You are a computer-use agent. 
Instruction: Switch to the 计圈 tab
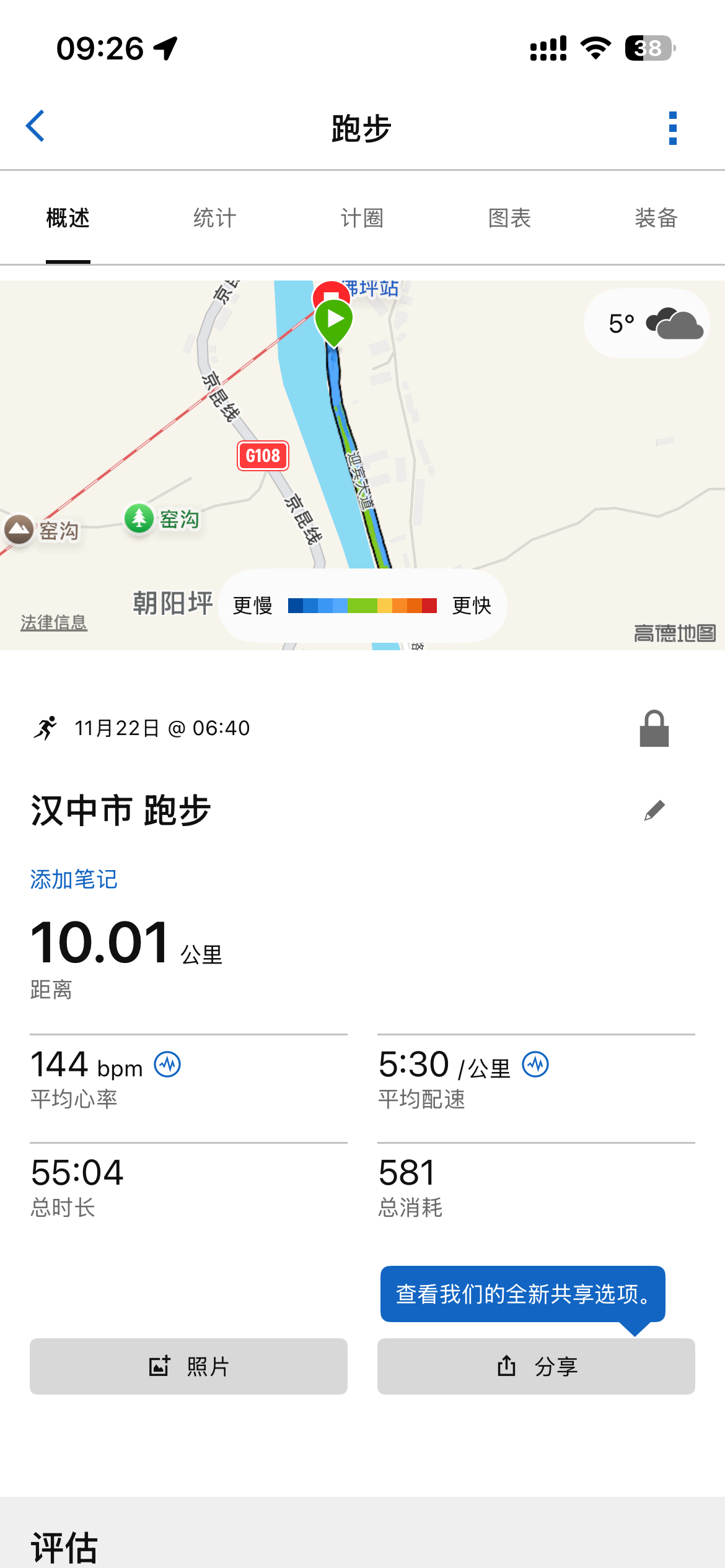362,218
